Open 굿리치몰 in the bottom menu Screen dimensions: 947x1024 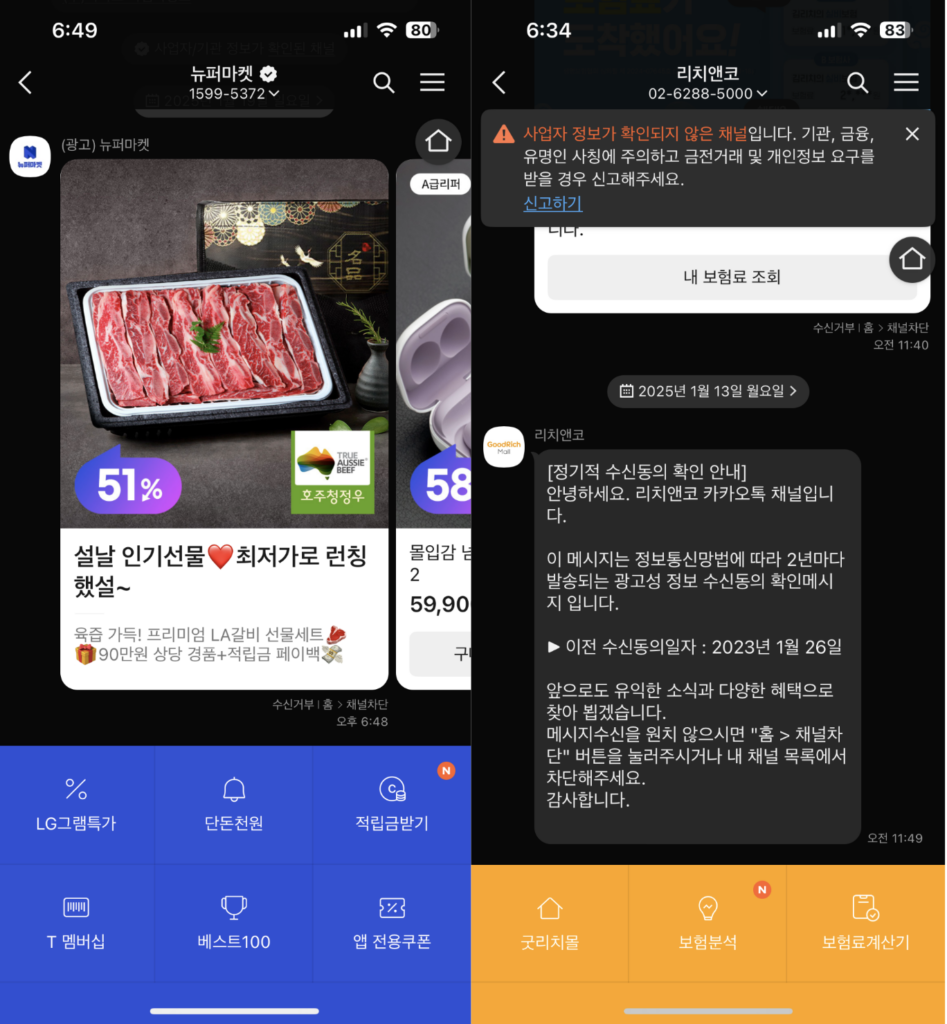tap(550, 923)
